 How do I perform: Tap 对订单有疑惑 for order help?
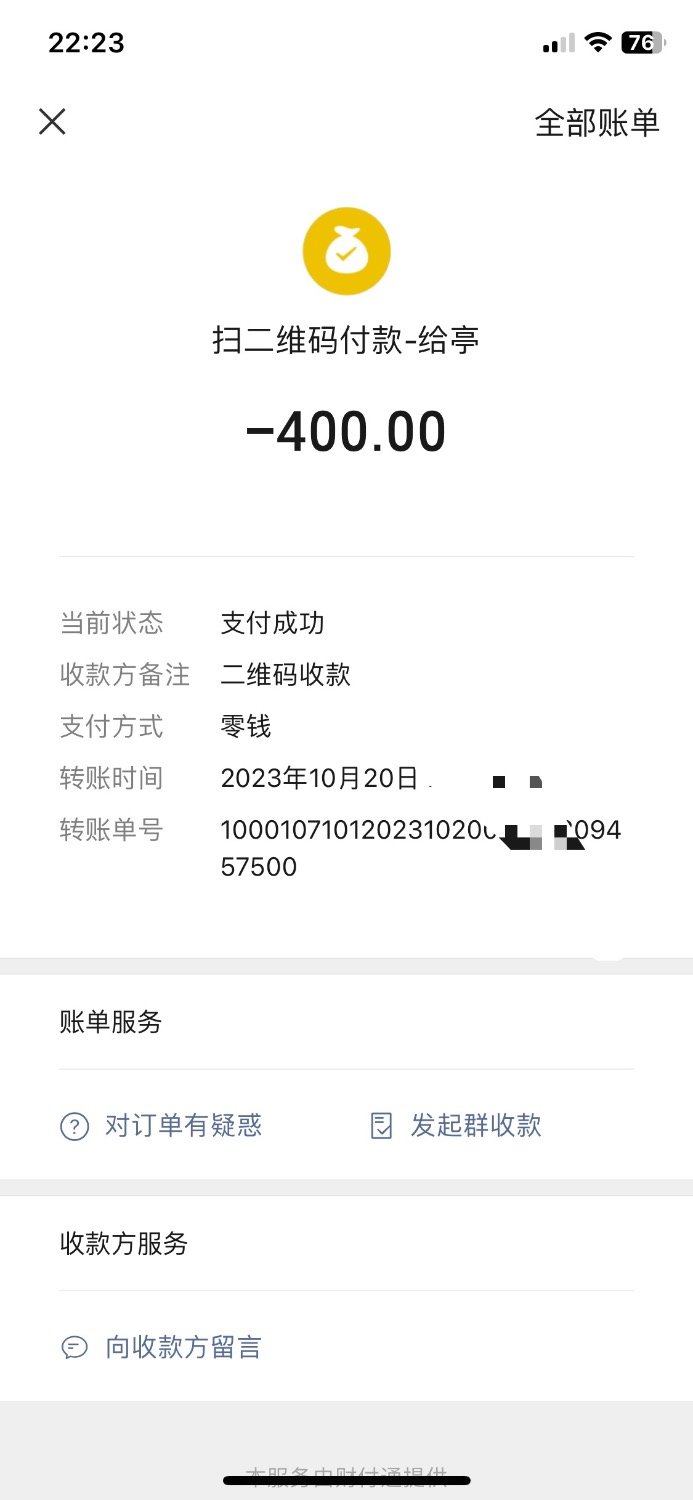tap(162, 1126)
